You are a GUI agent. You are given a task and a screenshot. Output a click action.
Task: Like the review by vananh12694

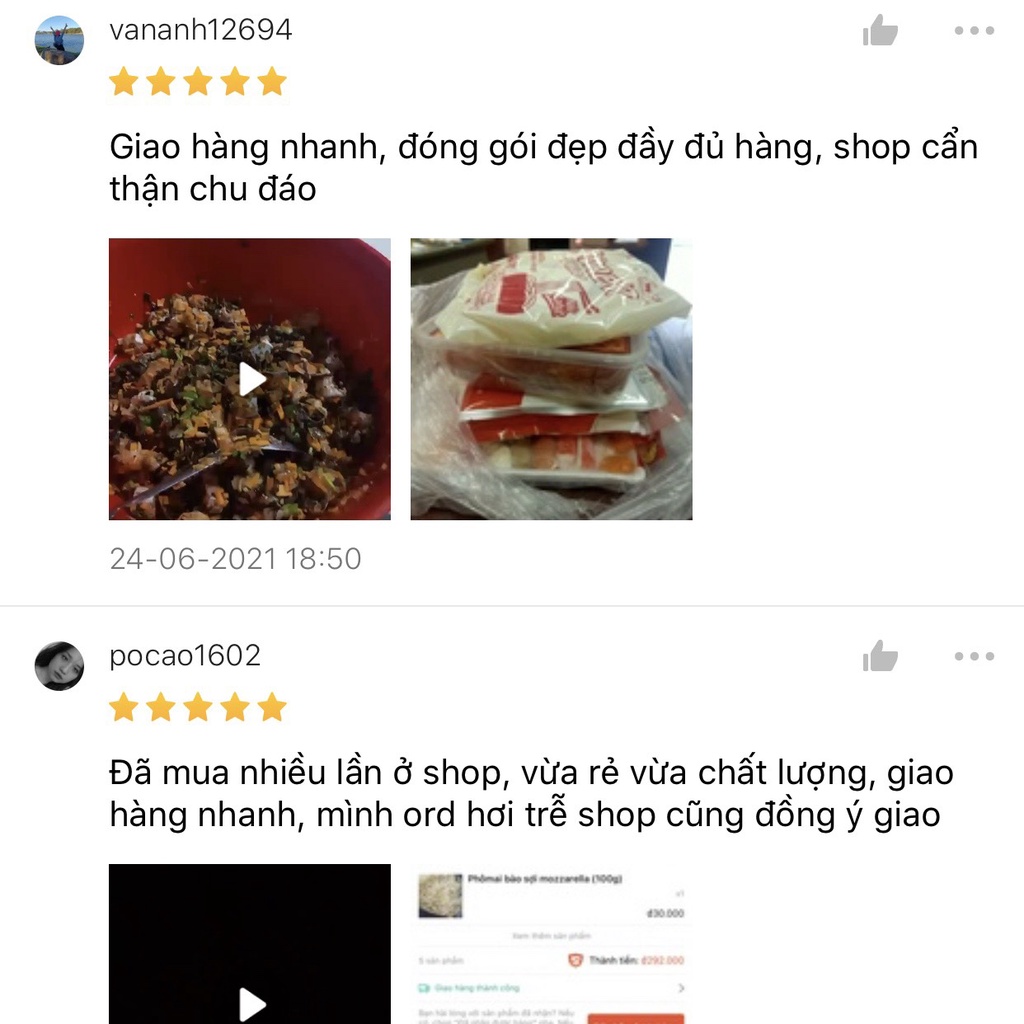(x=880, y=31)
